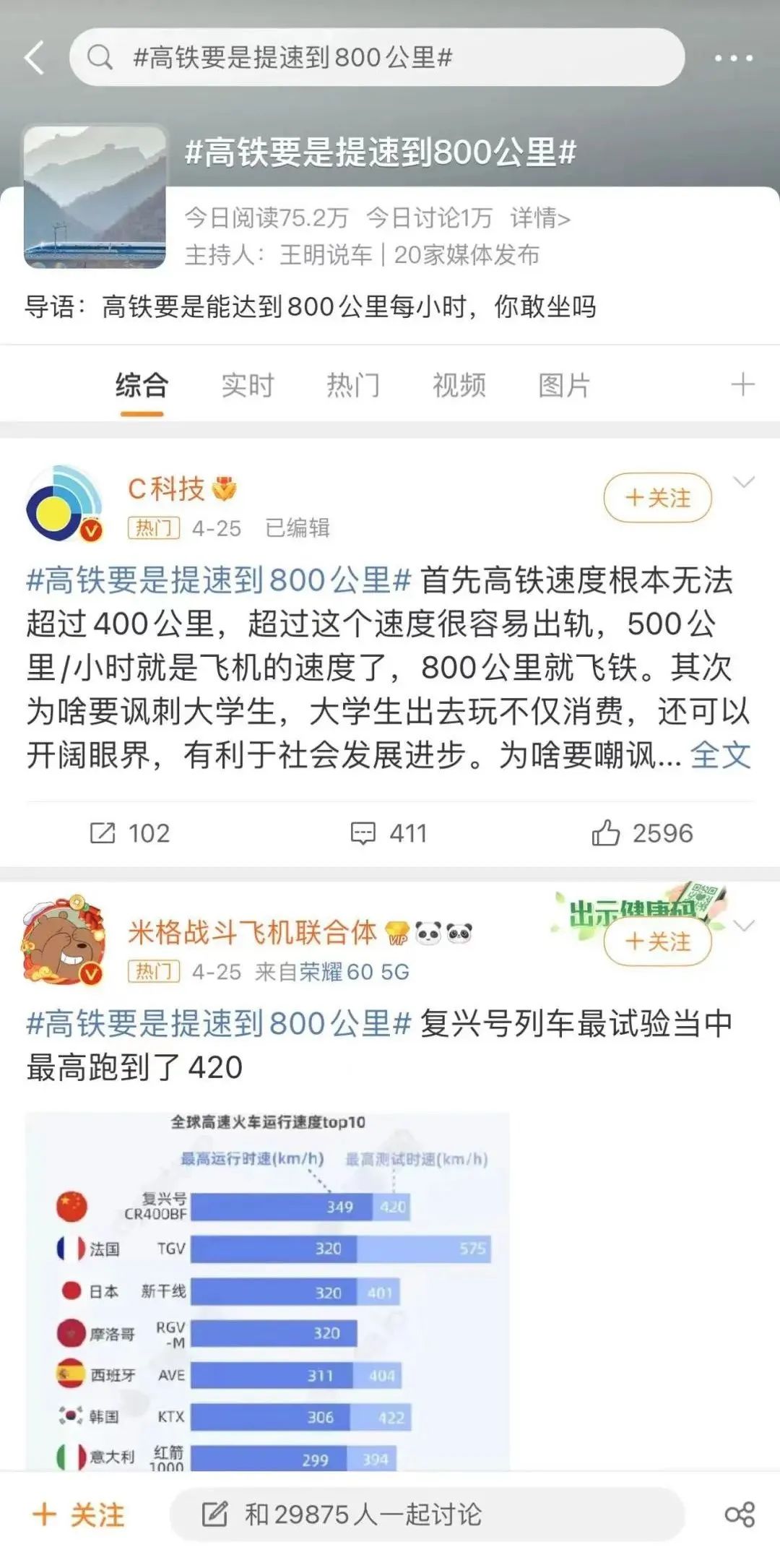Share the topic with the bottom share icon
This screenshot has height=1568, width=780.
(740, 1515)
